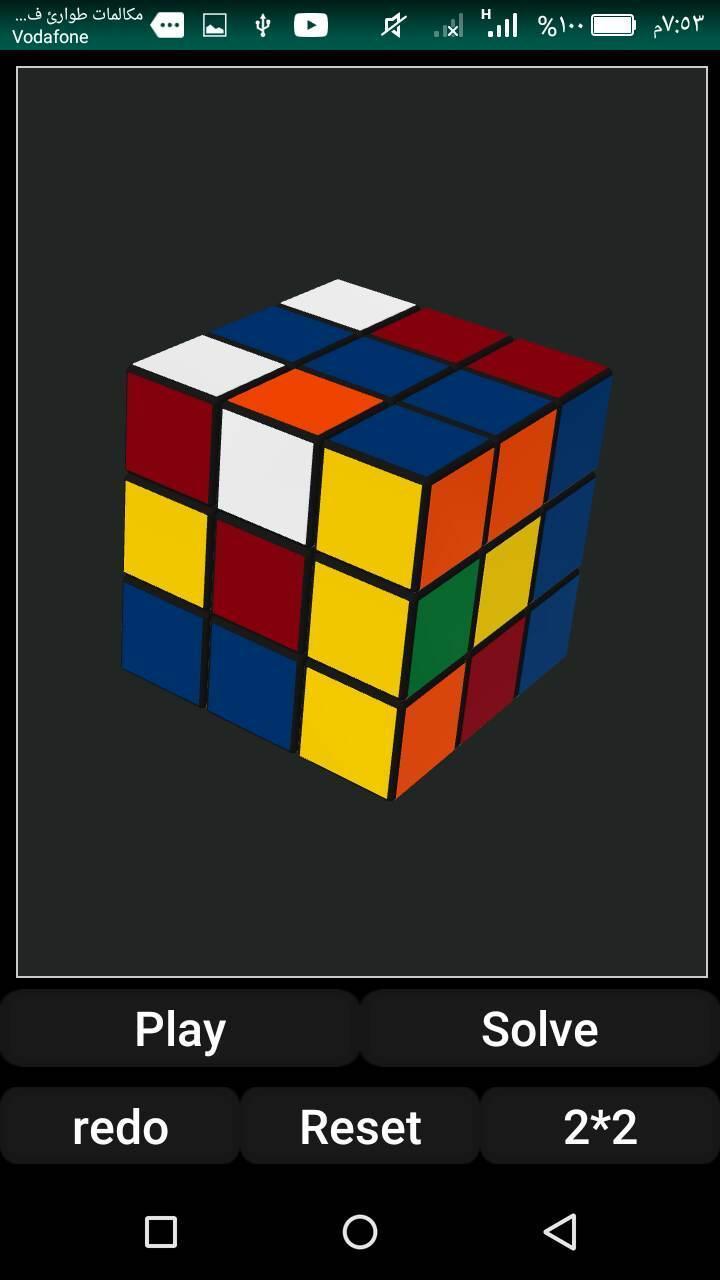Tap the Play button
This screenshot has height=1280, width=720.
180,1028
